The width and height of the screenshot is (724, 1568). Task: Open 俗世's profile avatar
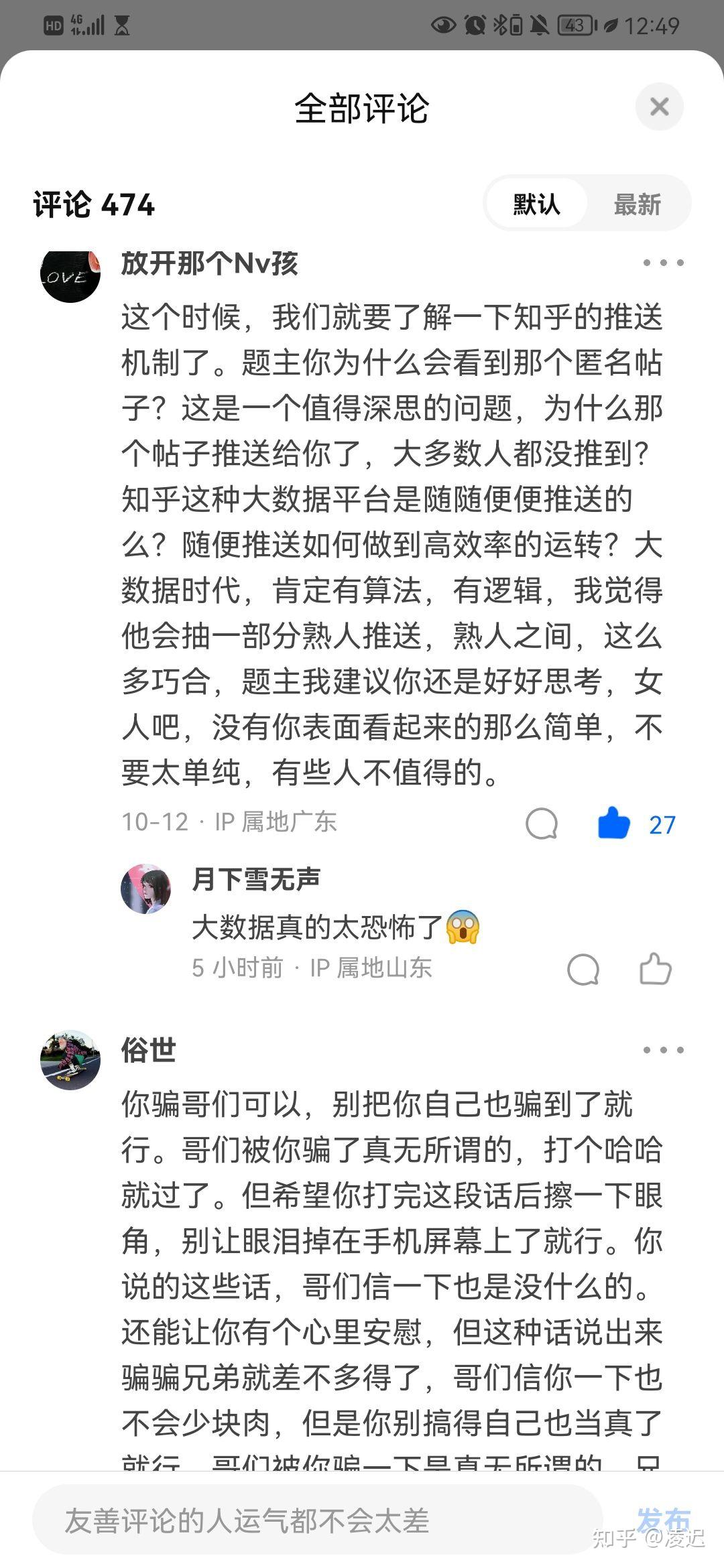click(x=70, y=1059)
